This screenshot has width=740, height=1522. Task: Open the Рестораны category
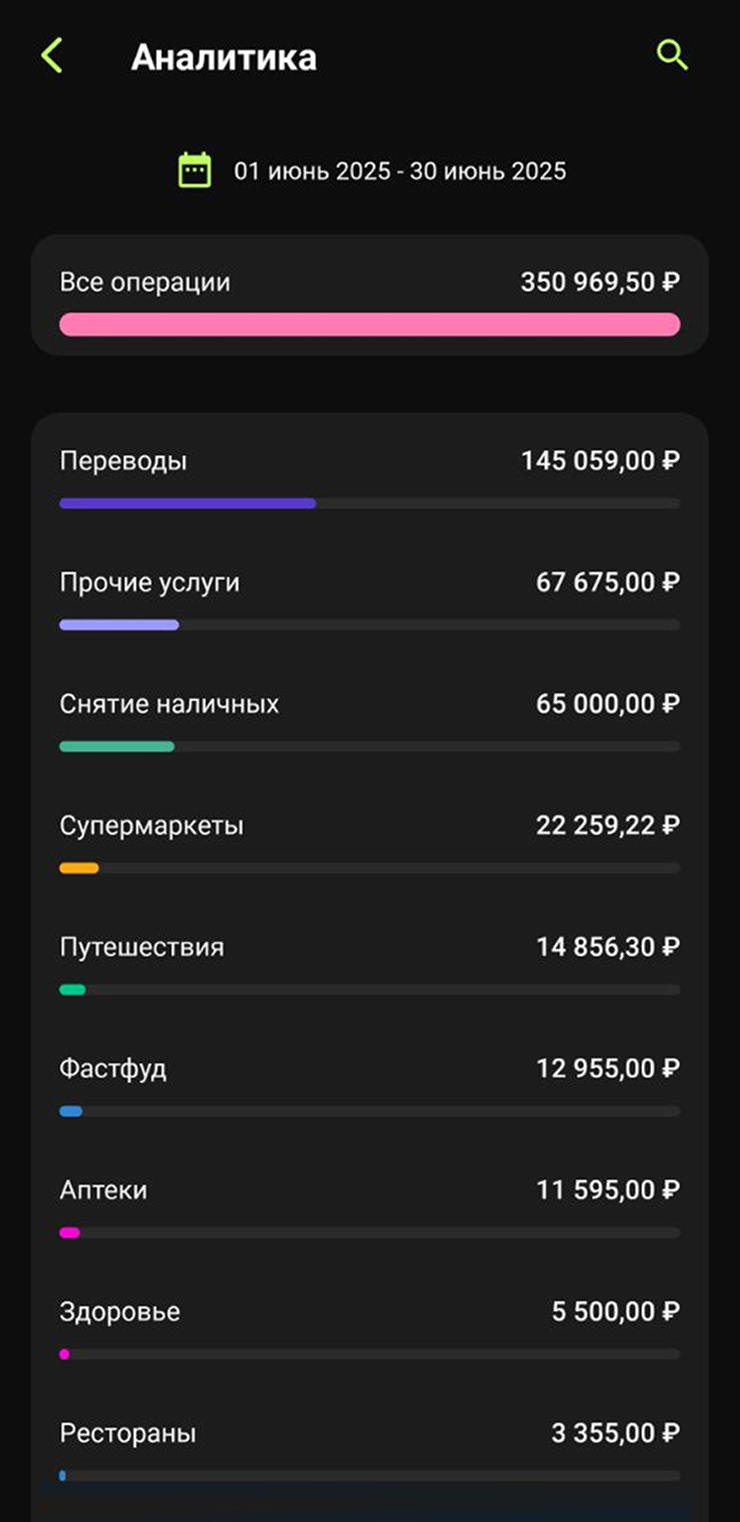[370, 1452]
